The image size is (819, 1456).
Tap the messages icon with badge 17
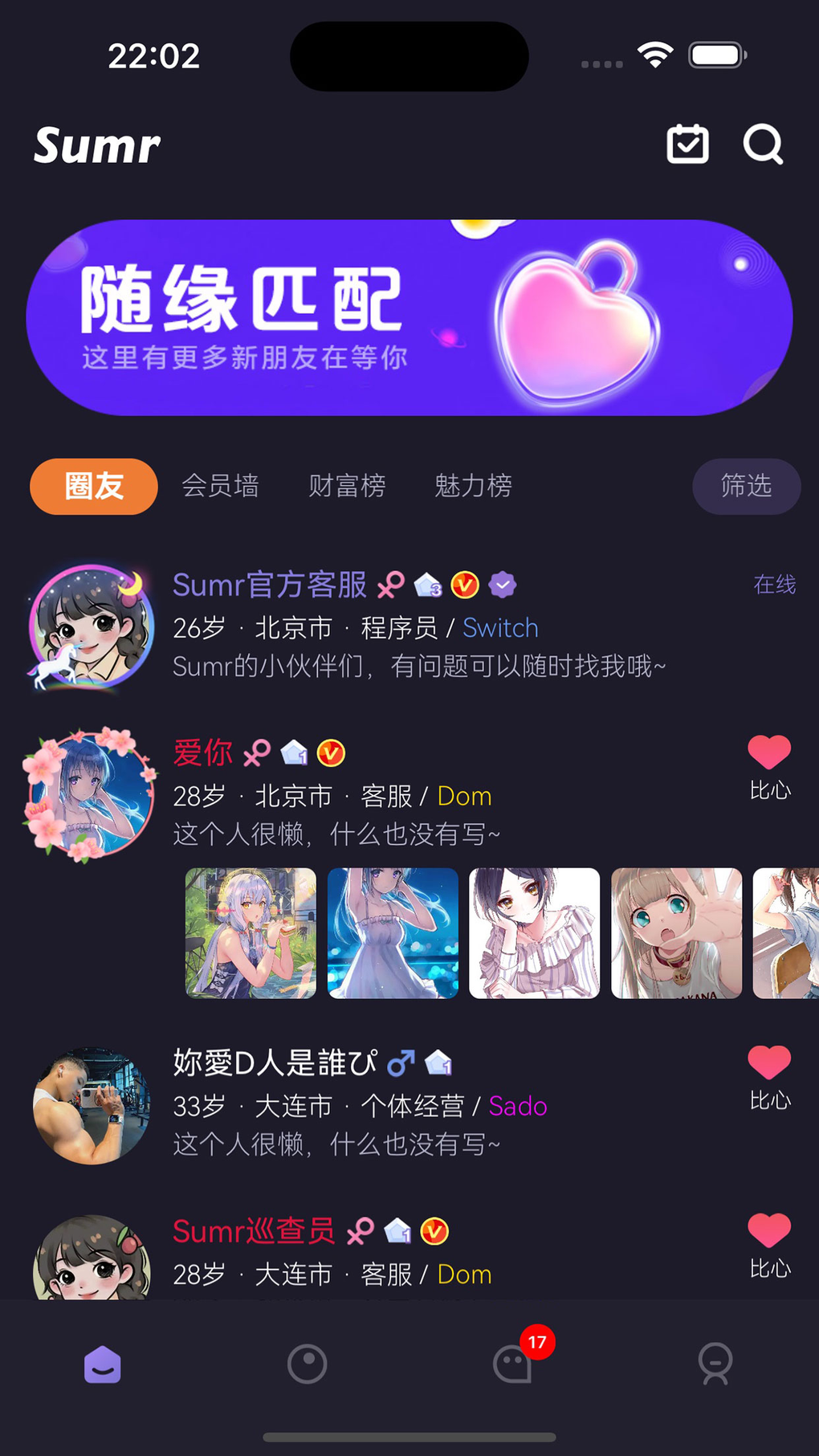click(x=512, y=1364)
